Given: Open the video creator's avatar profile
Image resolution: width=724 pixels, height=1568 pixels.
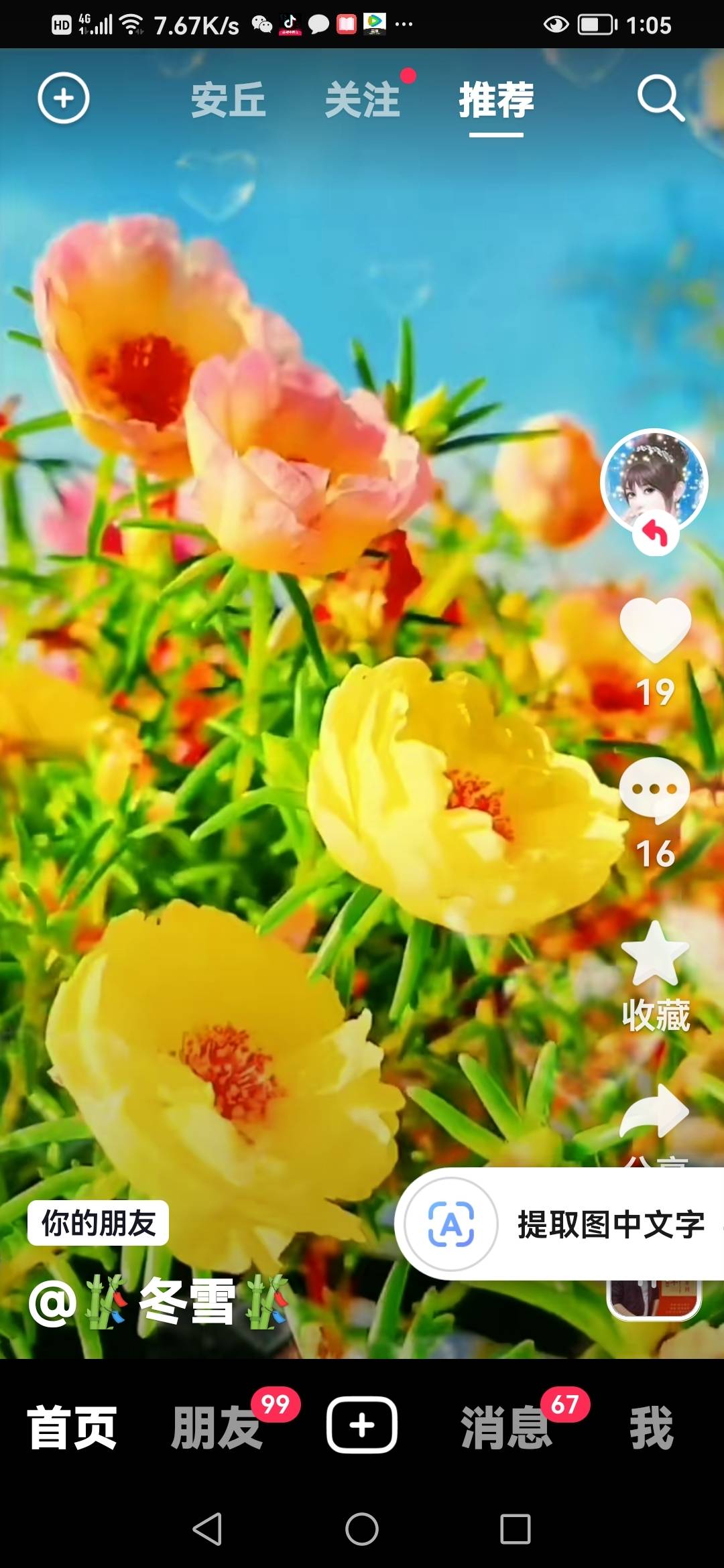Looking at the screenshot, I should [654, 481].
